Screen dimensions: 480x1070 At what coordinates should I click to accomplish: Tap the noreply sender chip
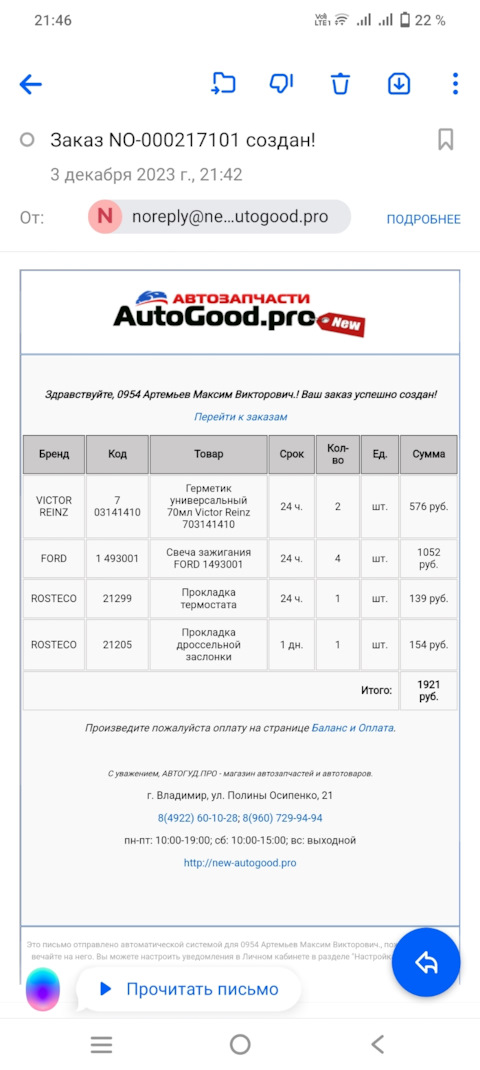click(x=219, y=217)
